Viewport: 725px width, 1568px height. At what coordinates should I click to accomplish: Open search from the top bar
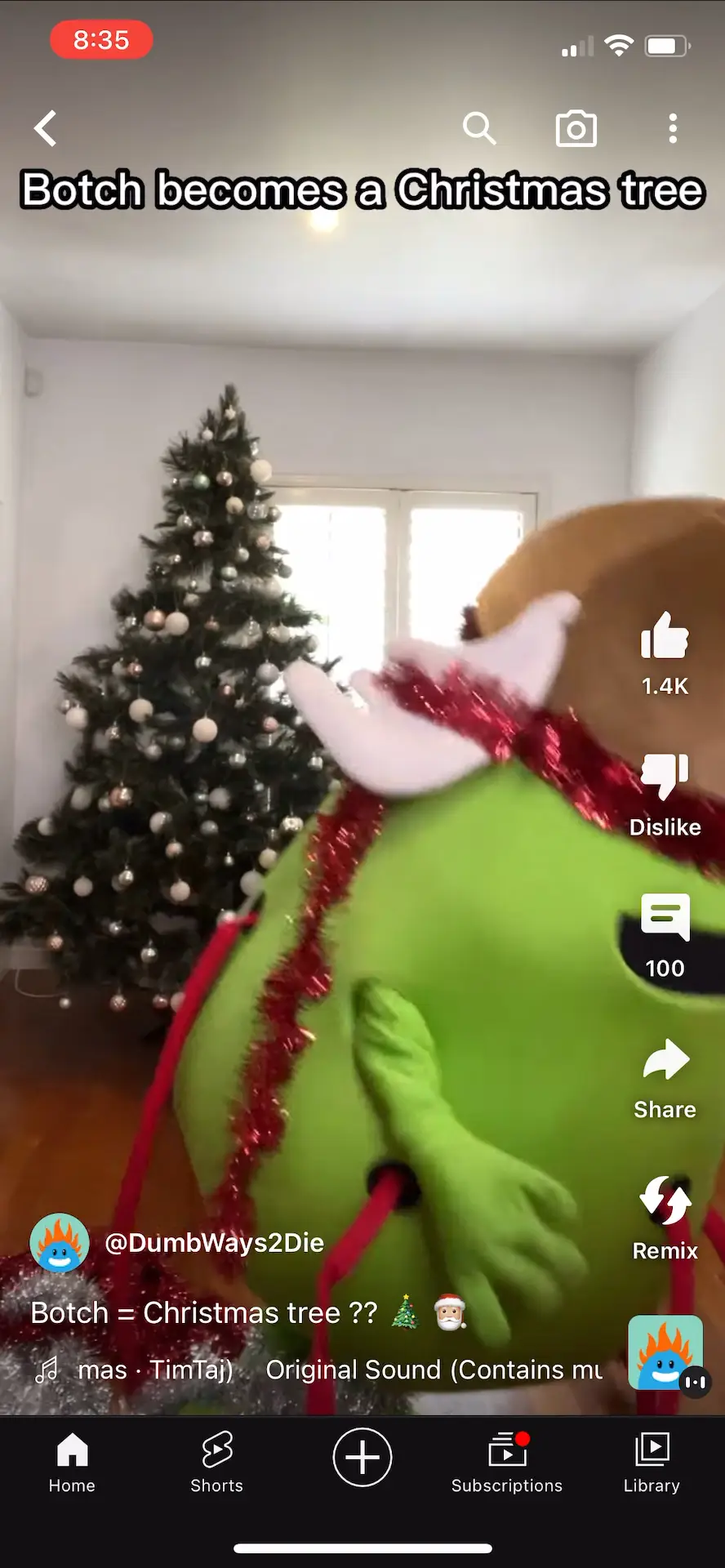[479, 128]
